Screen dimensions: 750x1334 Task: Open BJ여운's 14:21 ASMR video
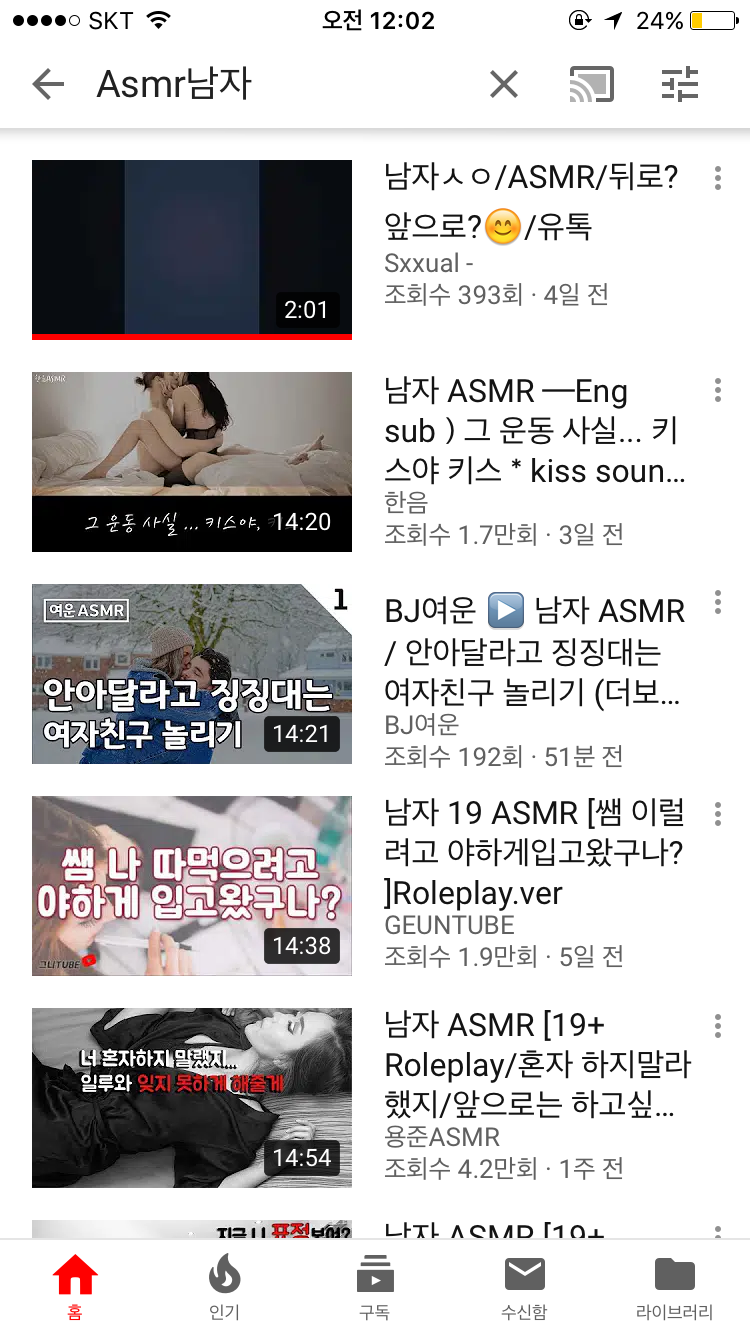192,673
